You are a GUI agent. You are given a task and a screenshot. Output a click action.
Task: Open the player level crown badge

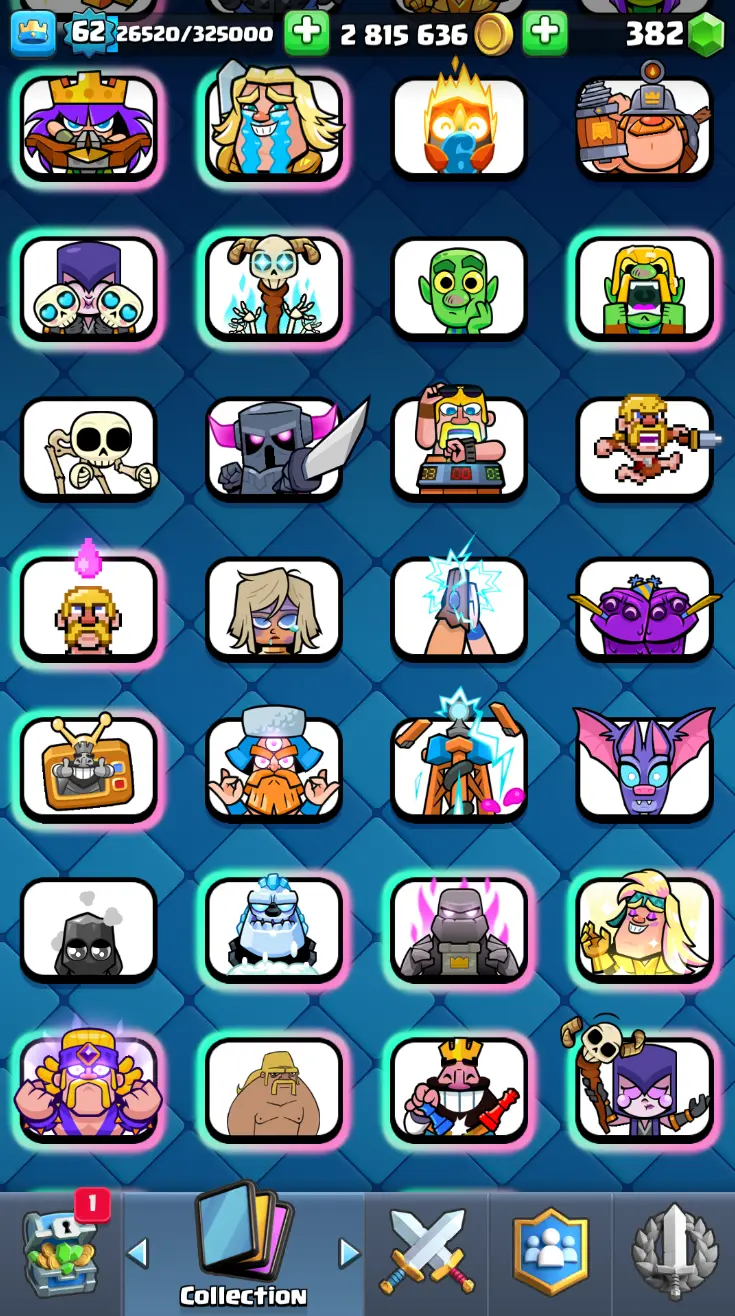click(x=33, y=33)
